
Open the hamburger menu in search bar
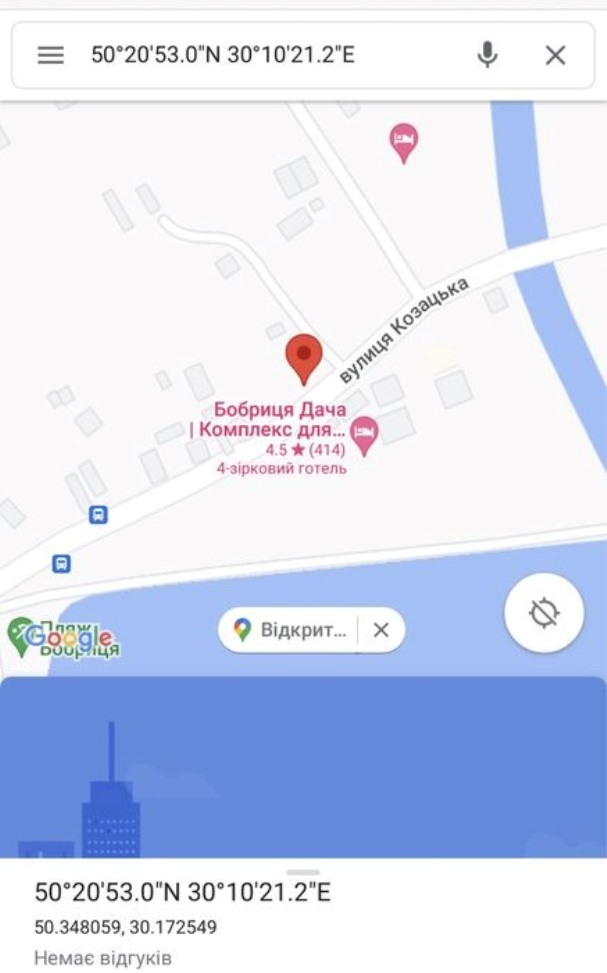tap(50, 55)
